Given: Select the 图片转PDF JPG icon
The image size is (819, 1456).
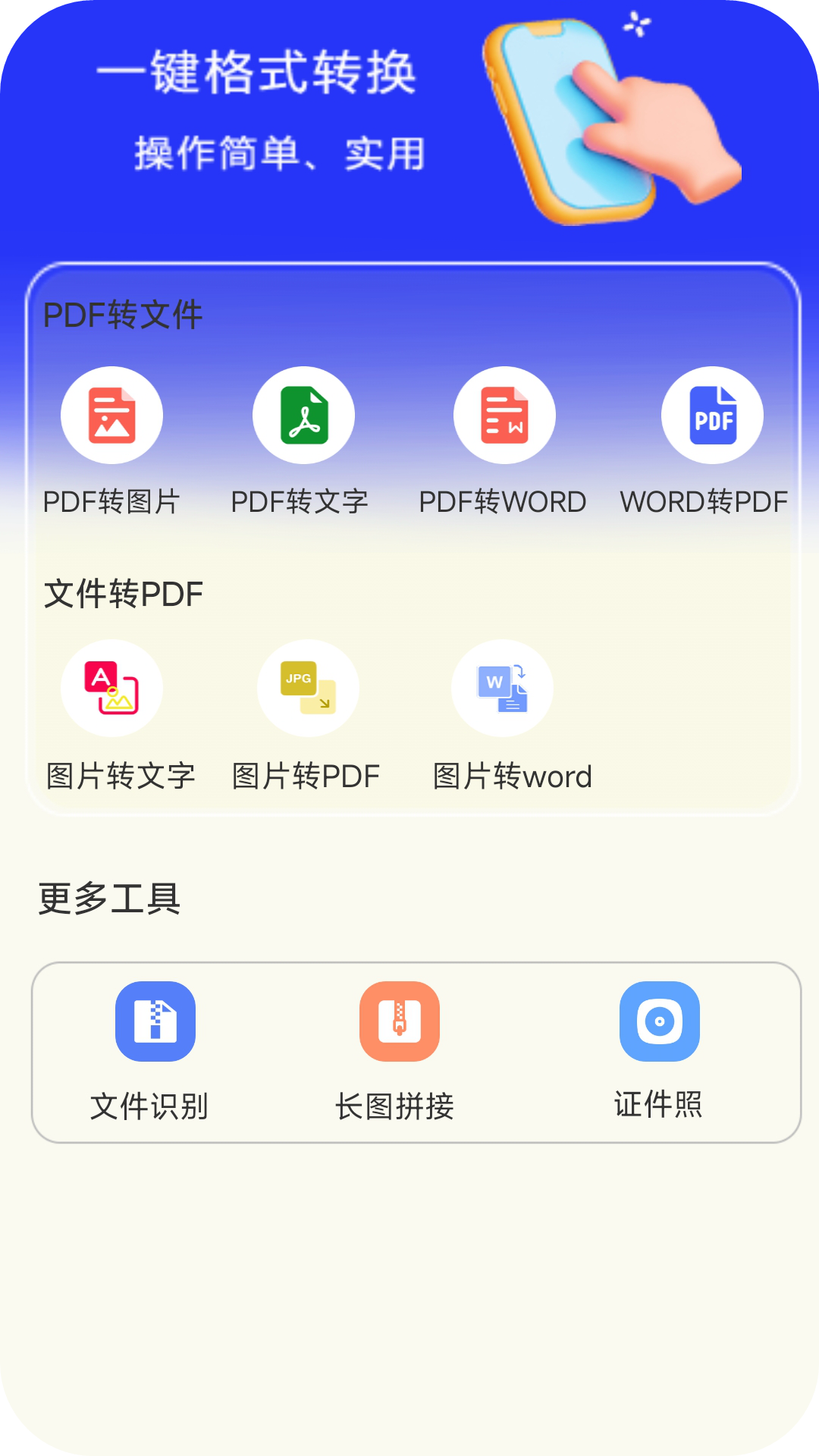Looking at the screenshot, I should pyautogui.click(x=307, y=689).
